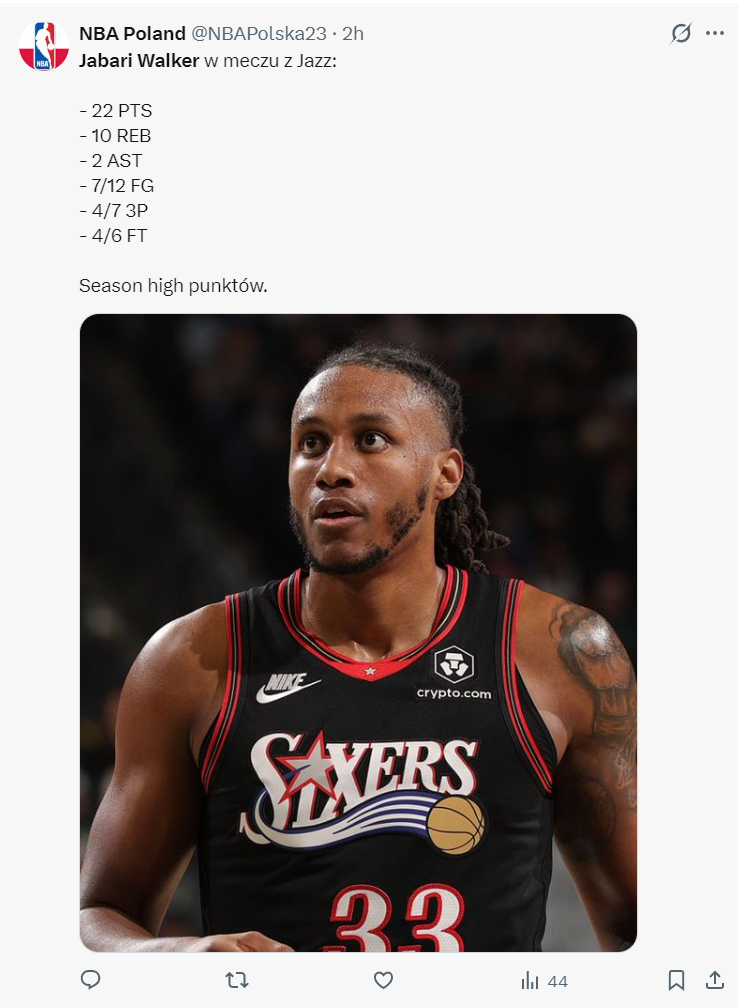Like the post with the heart icon
Screen dimensions: 738x1008
coord(384,981)
